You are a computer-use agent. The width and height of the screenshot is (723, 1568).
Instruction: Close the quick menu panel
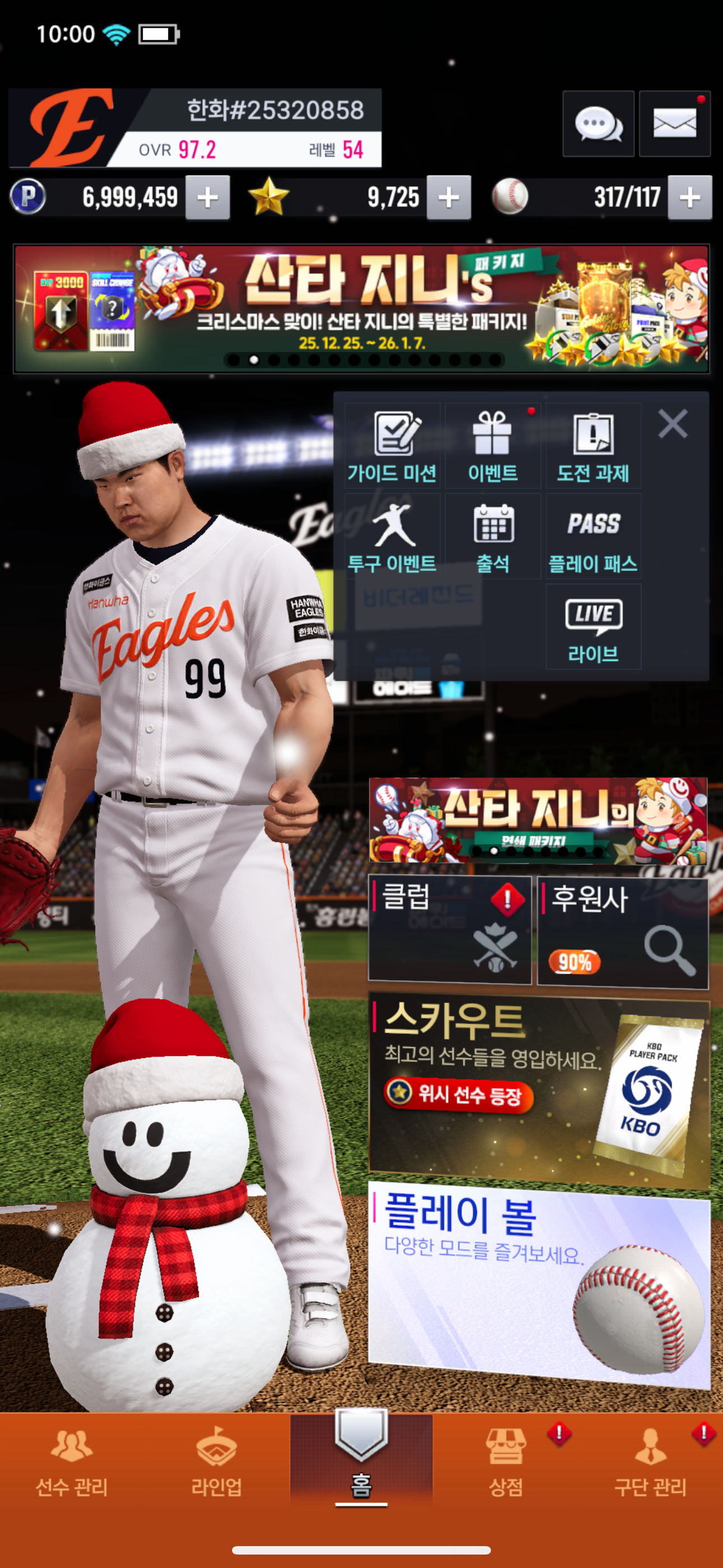click(673, 423)
